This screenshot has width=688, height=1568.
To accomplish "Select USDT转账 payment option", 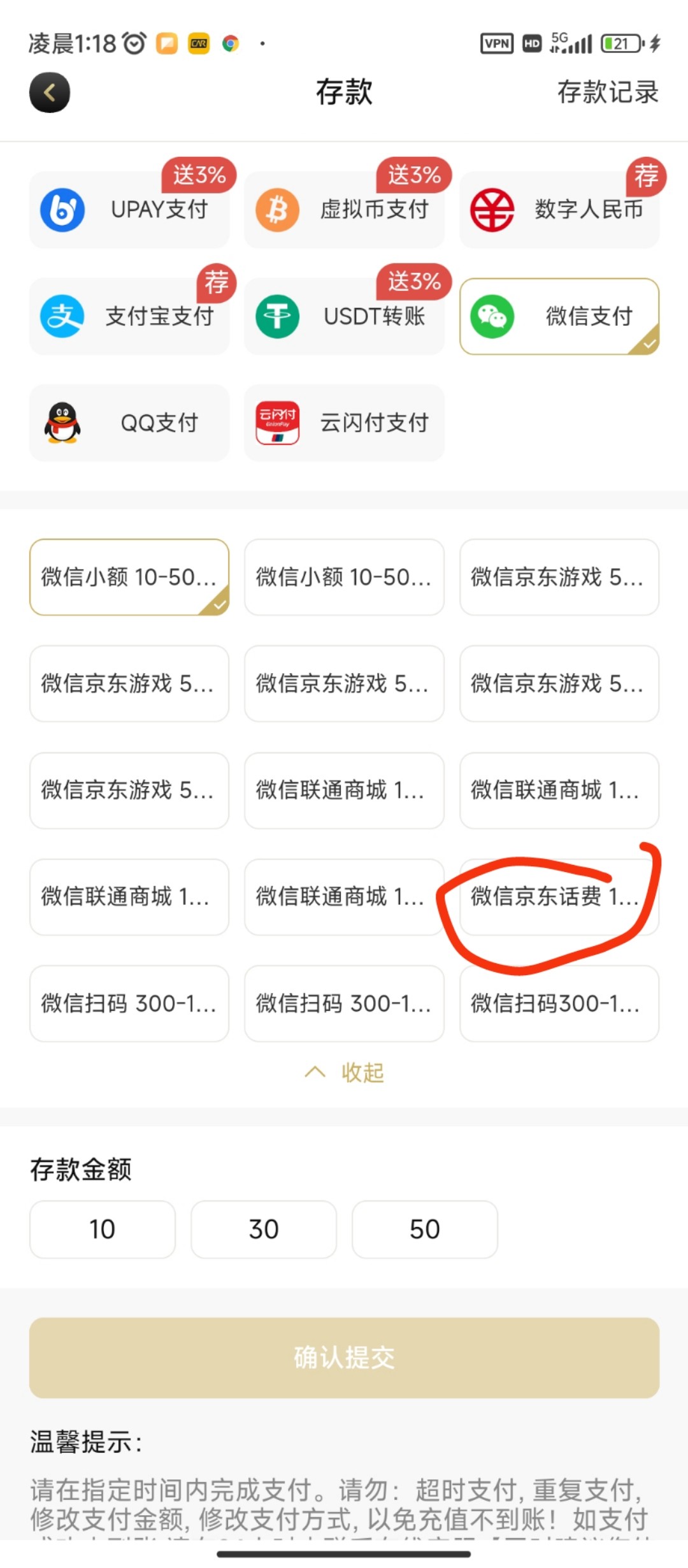I will (344, 316).
